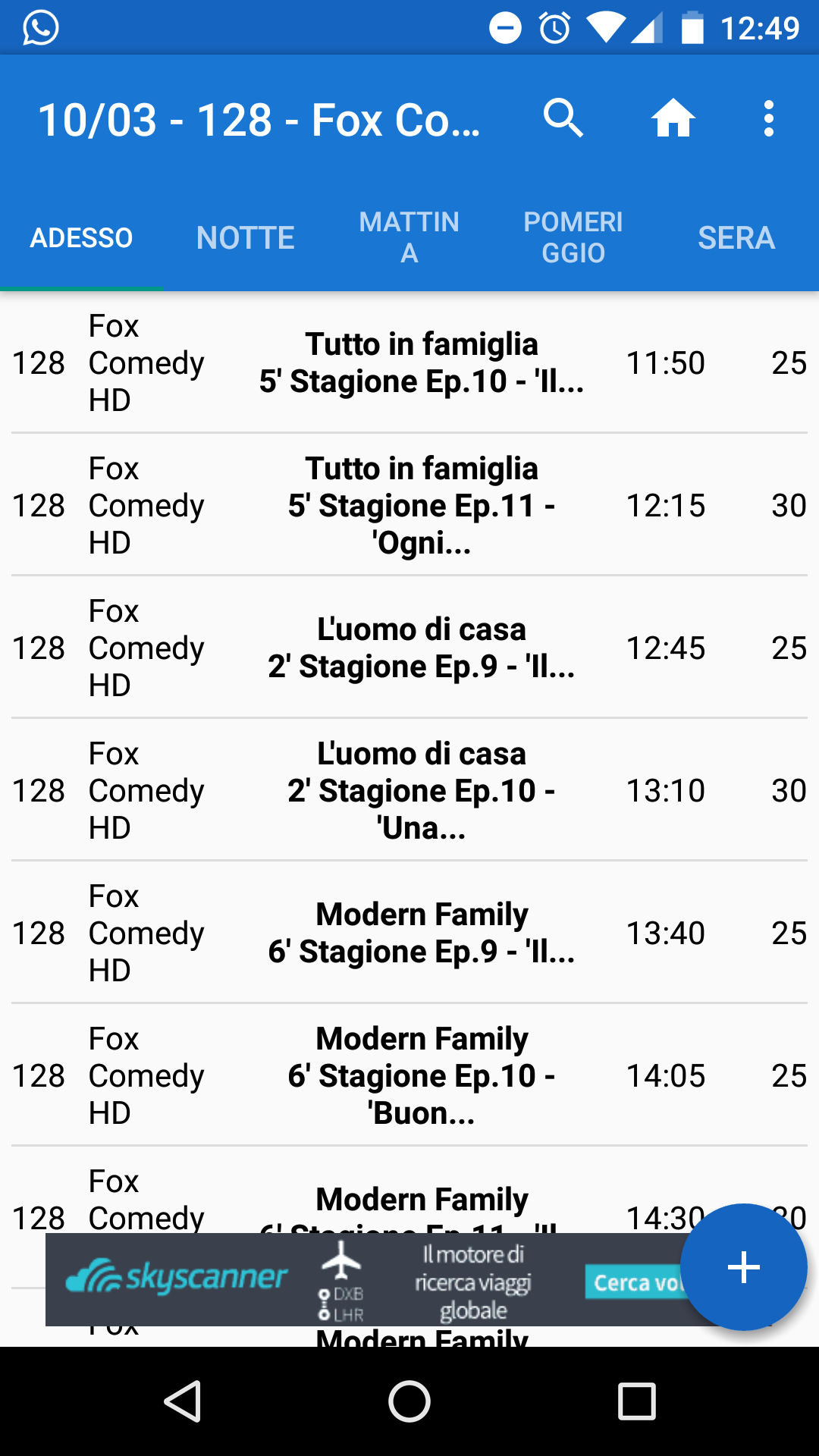819x1456 pixels.
Task: Open the search magnifier icon
Action: coord(563,118)
